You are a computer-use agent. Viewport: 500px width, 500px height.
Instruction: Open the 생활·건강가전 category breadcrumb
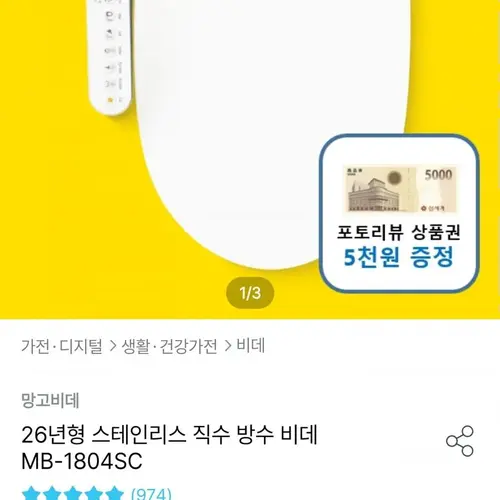point(169,346)
